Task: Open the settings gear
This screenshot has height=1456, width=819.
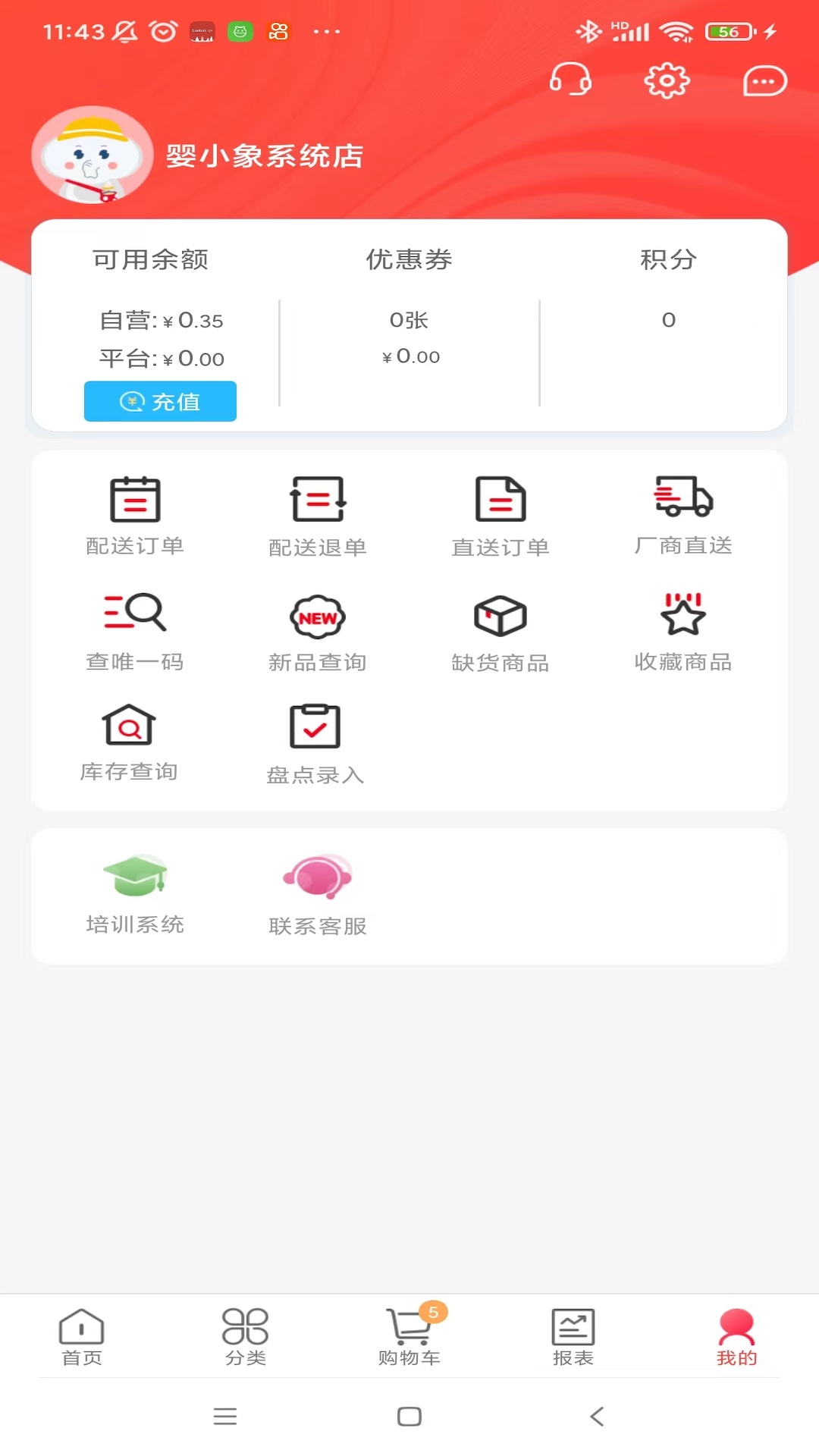Action: tap(667, 80)
